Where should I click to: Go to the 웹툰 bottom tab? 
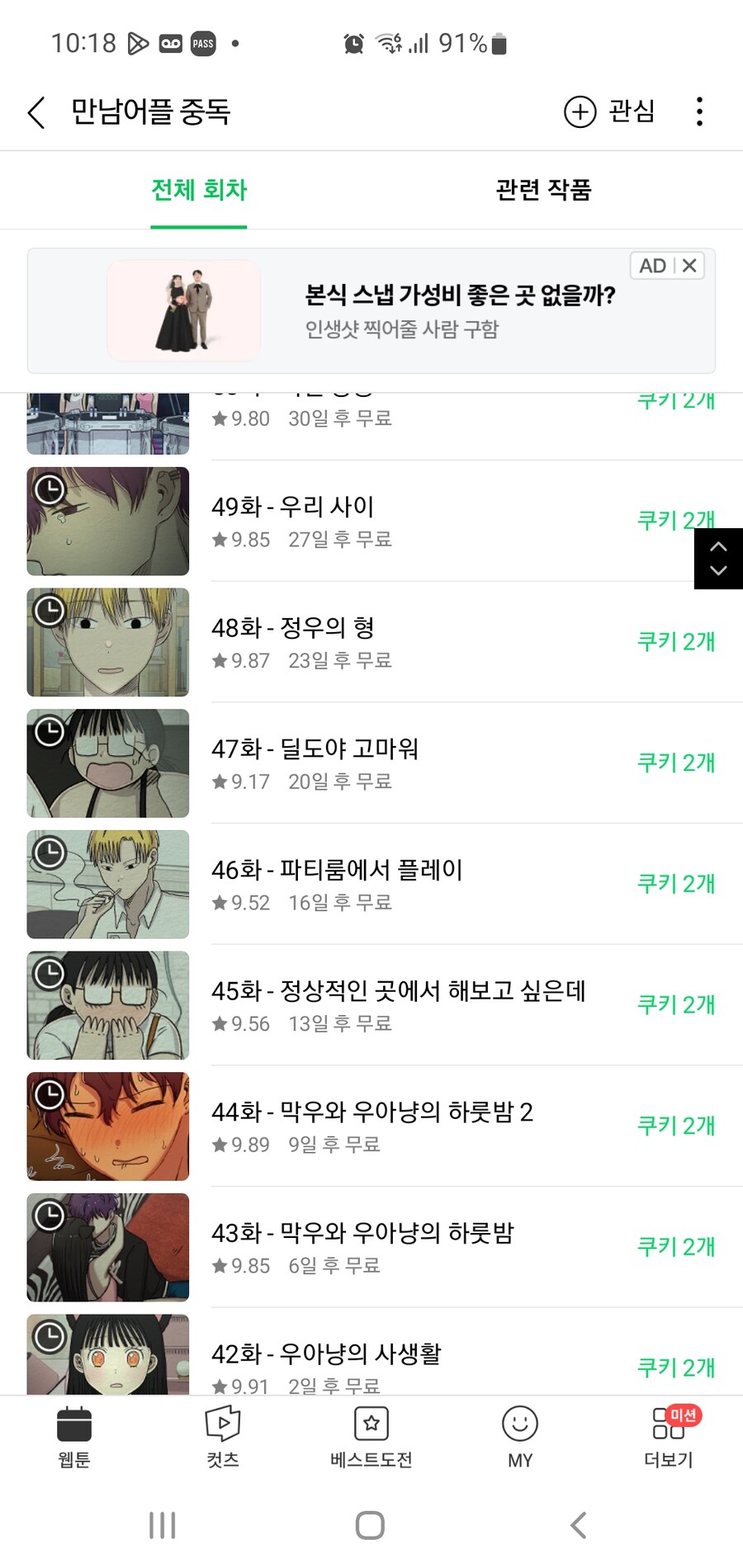74,1436
